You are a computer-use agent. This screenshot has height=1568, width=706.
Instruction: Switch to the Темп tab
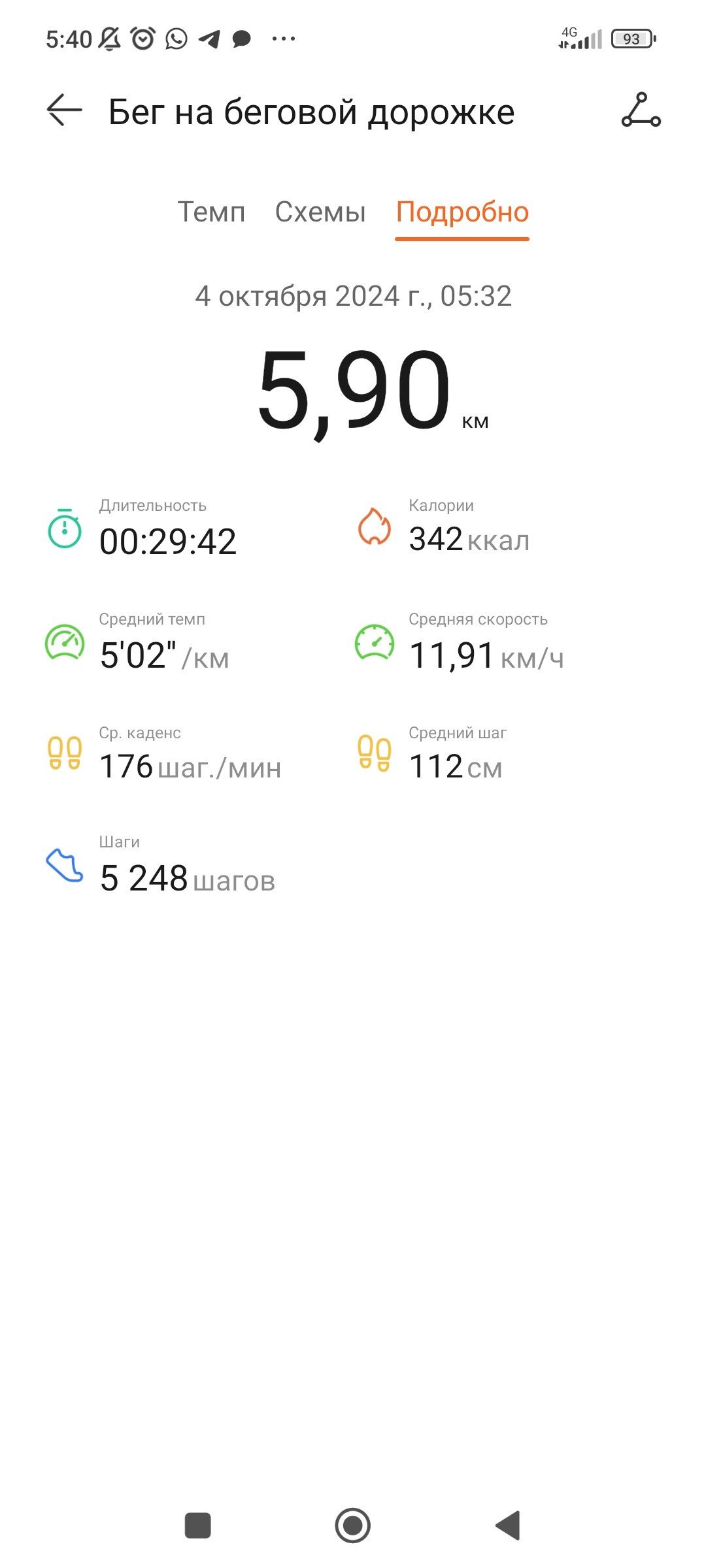(211, 212)
